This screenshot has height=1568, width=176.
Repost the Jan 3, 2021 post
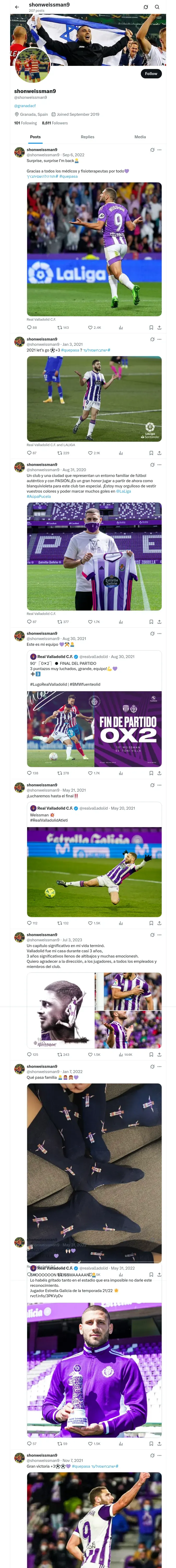pos(63,453)
